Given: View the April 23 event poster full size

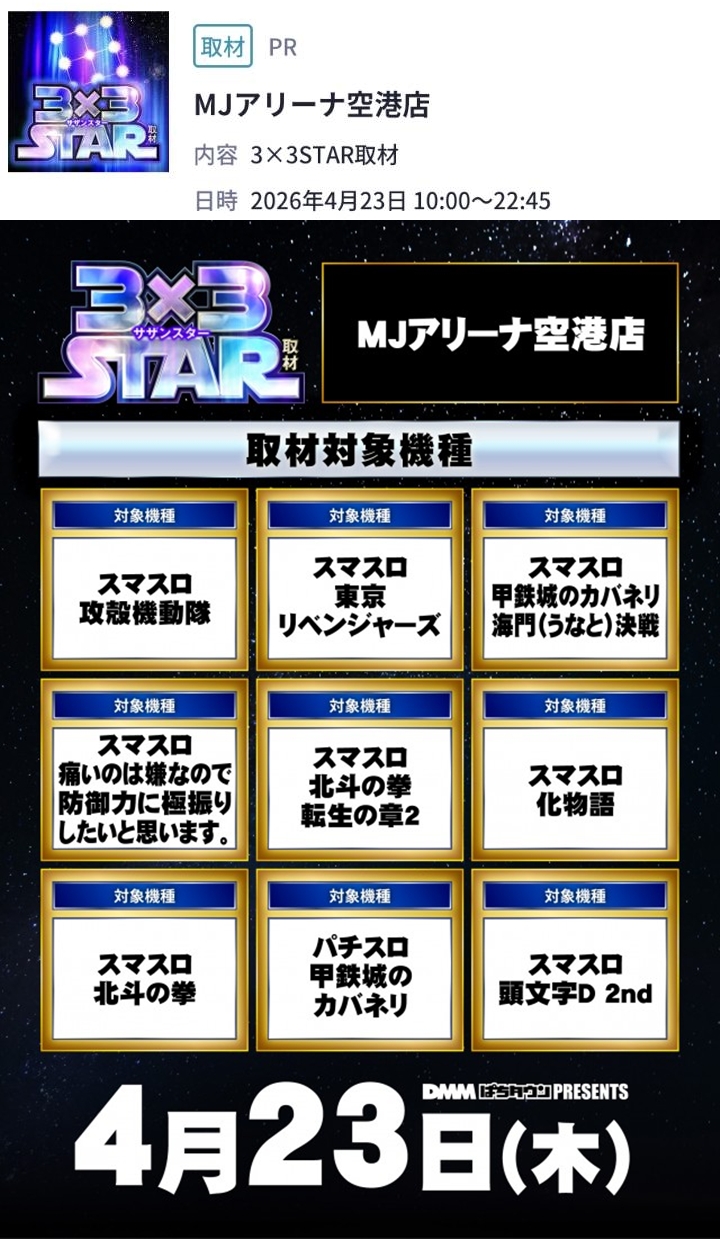Looking at the screenshot, I should click(360, 729).
